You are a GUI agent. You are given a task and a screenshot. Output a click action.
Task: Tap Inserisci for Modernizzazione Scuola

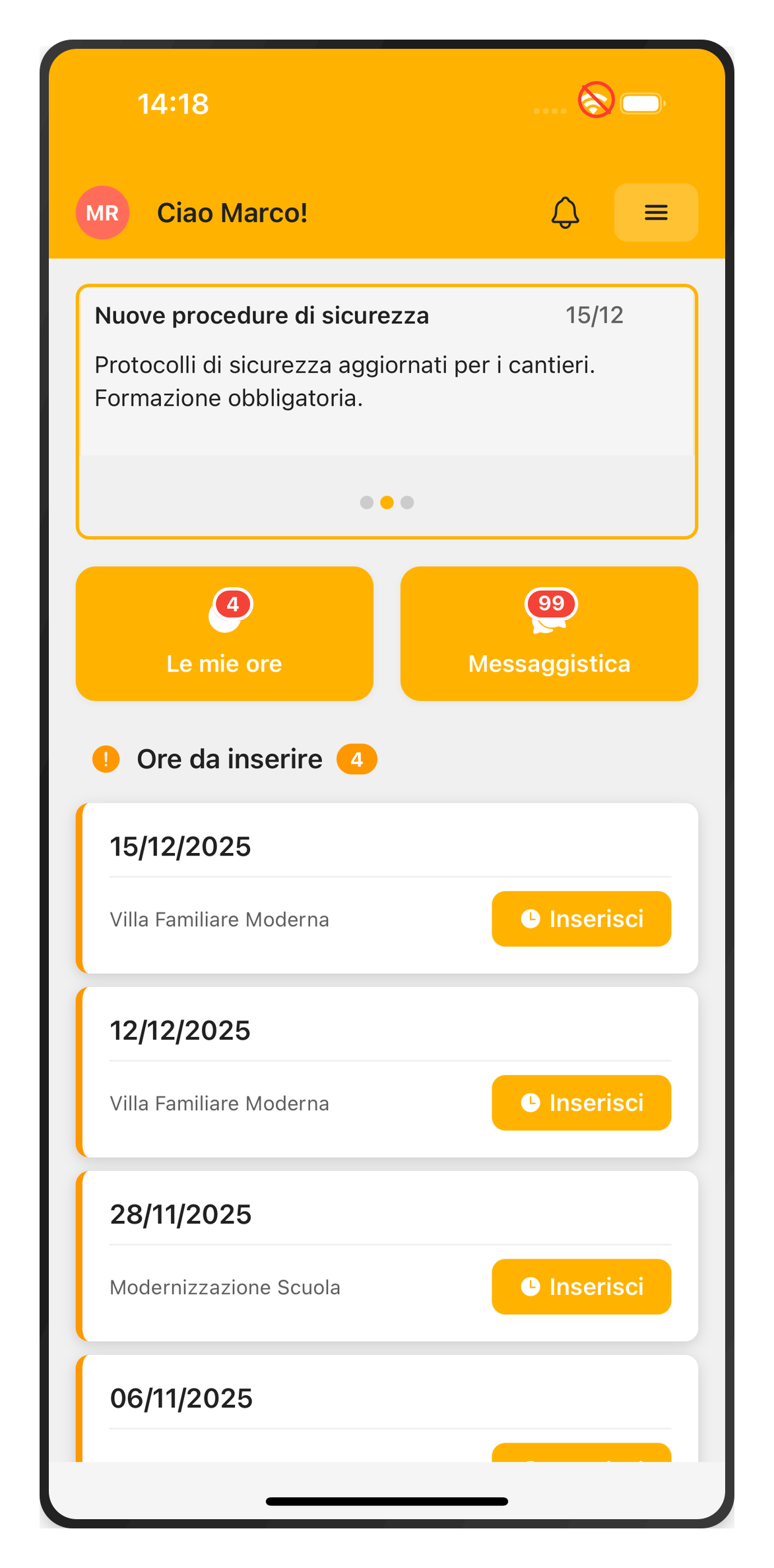[x=581, y=1286]
